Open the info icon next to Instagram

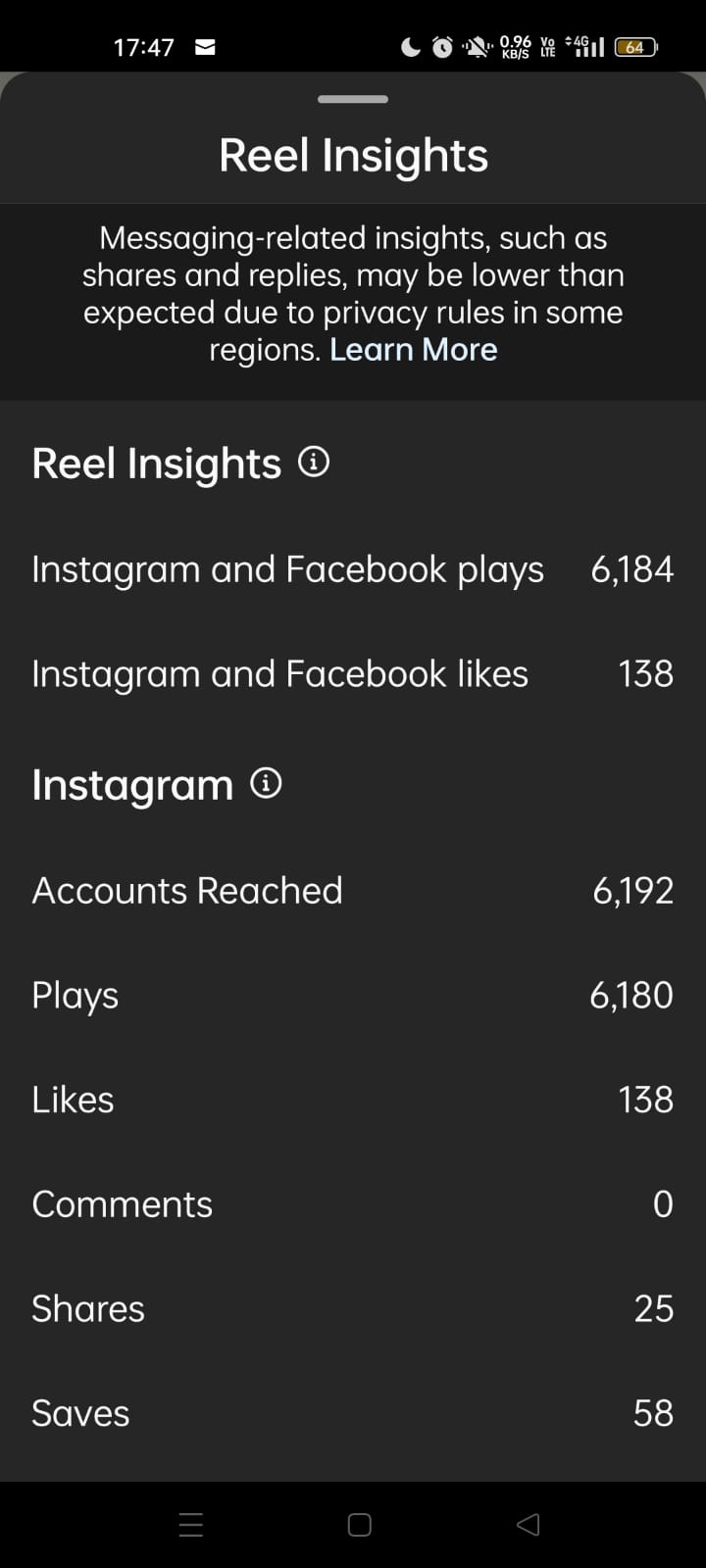266,783
